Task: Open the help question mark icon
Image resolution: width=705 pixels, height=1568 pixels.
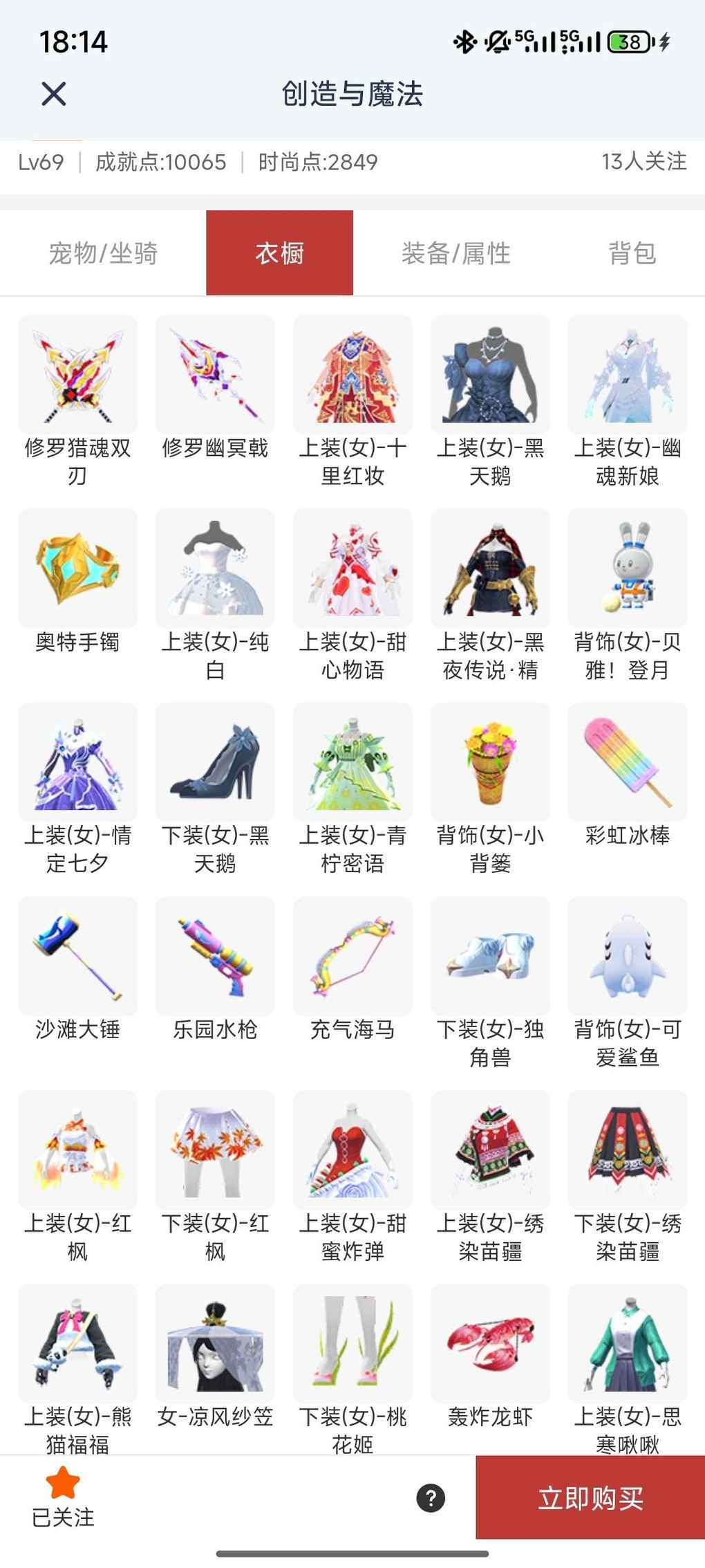Action: (431, 1498)
